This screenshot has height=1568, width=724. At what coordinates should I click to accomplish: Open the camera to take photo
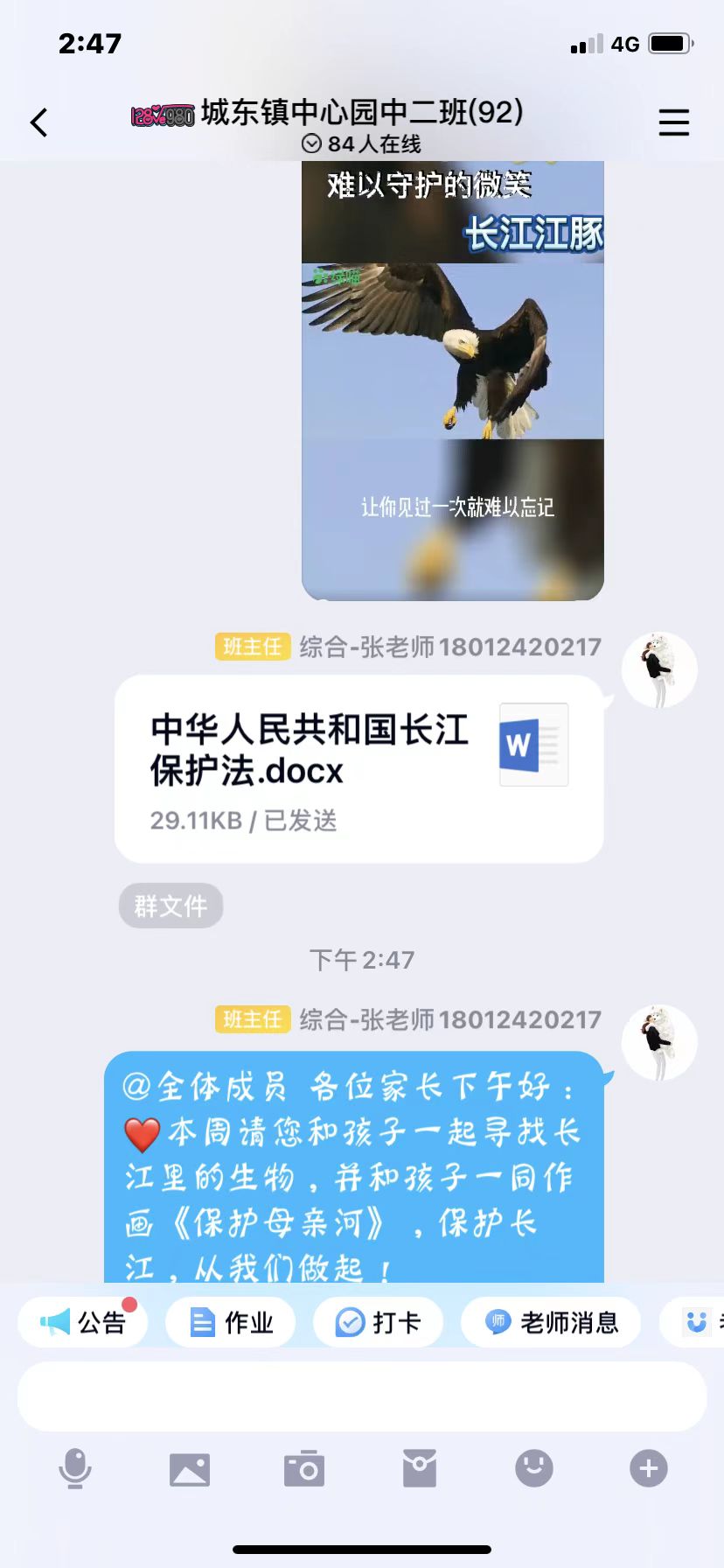[x=304, y=1469]
